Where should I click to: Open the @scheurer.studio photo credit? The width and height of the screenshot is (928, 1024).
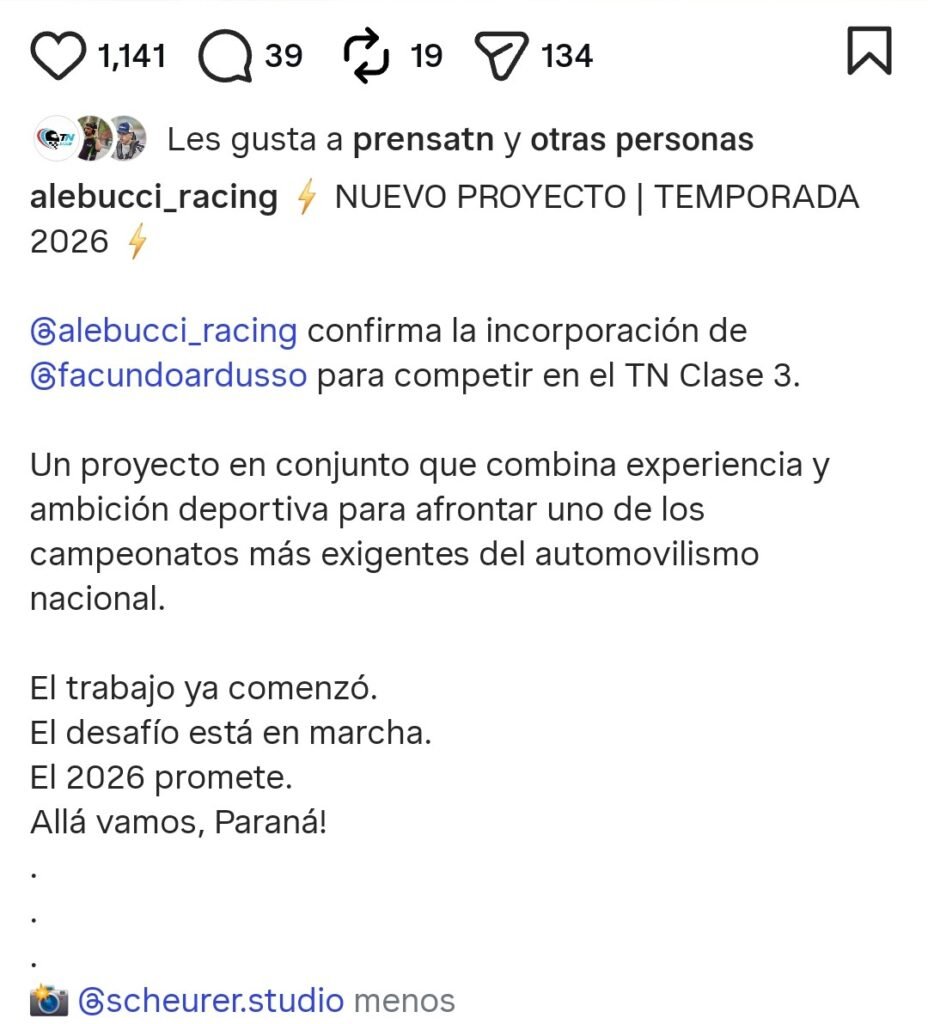point(211,1000)
